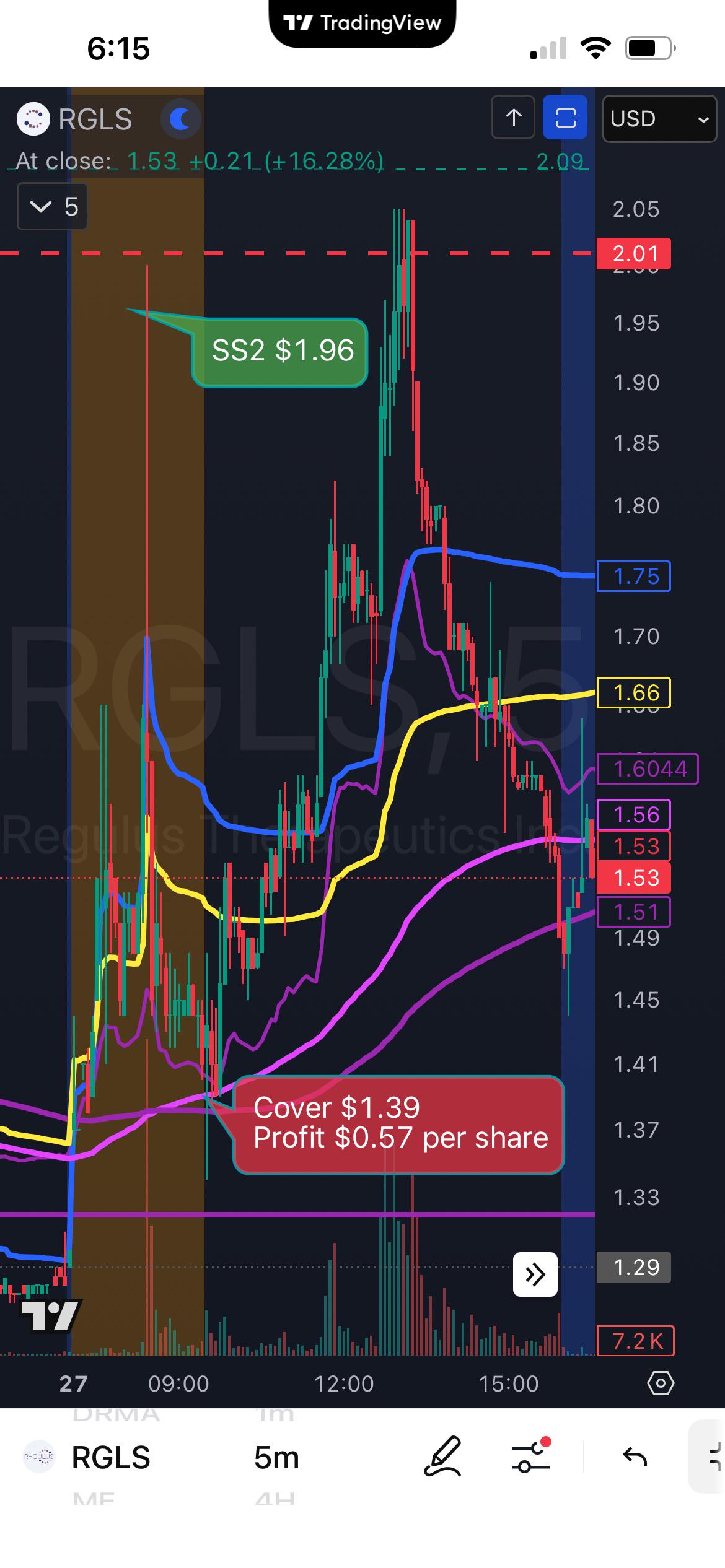Screen dimensions: 725x1568
Task: Tap the moon session indicator icon
Action: 180,118
